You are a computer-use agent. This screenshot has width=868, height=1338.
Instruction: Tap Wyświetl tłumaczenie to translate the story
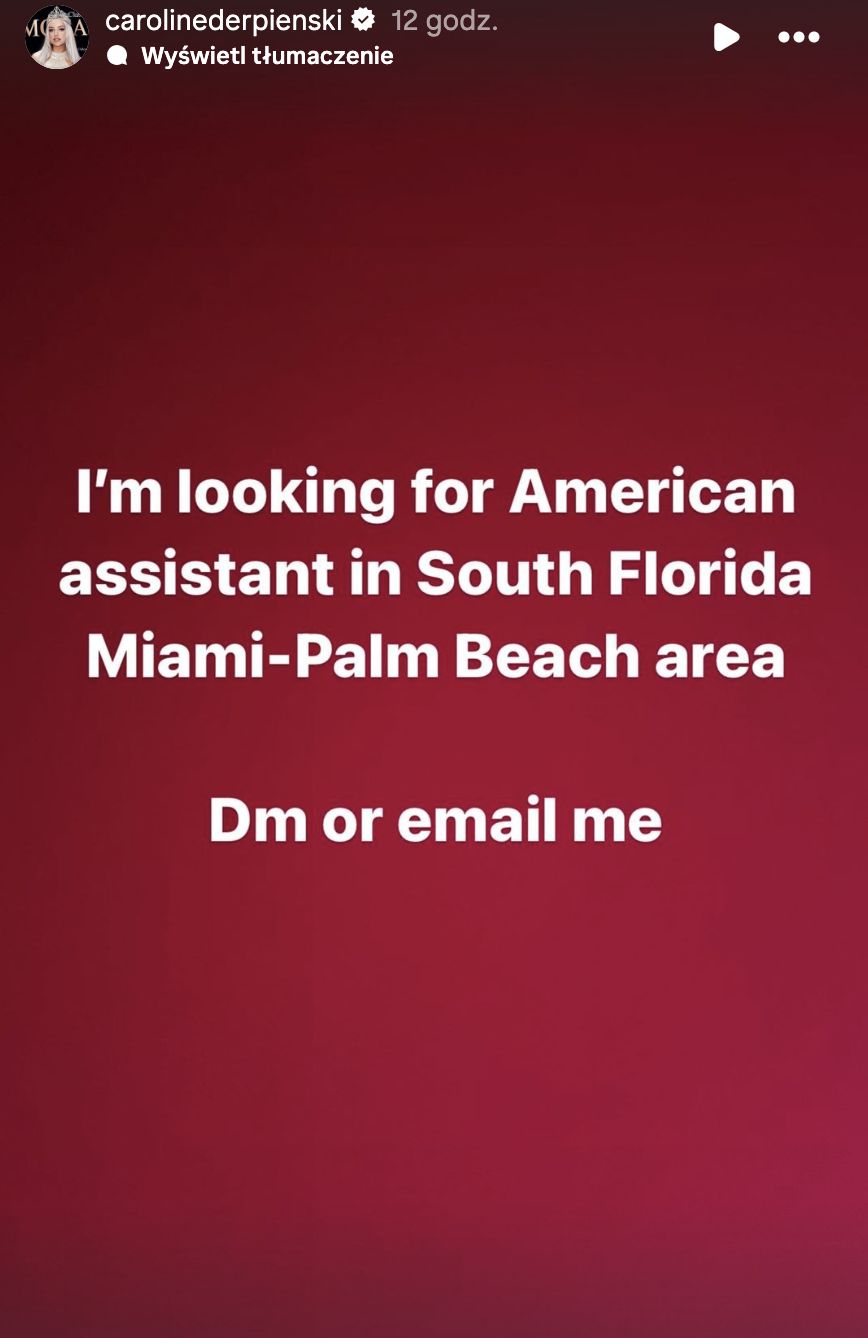point(266,56)
